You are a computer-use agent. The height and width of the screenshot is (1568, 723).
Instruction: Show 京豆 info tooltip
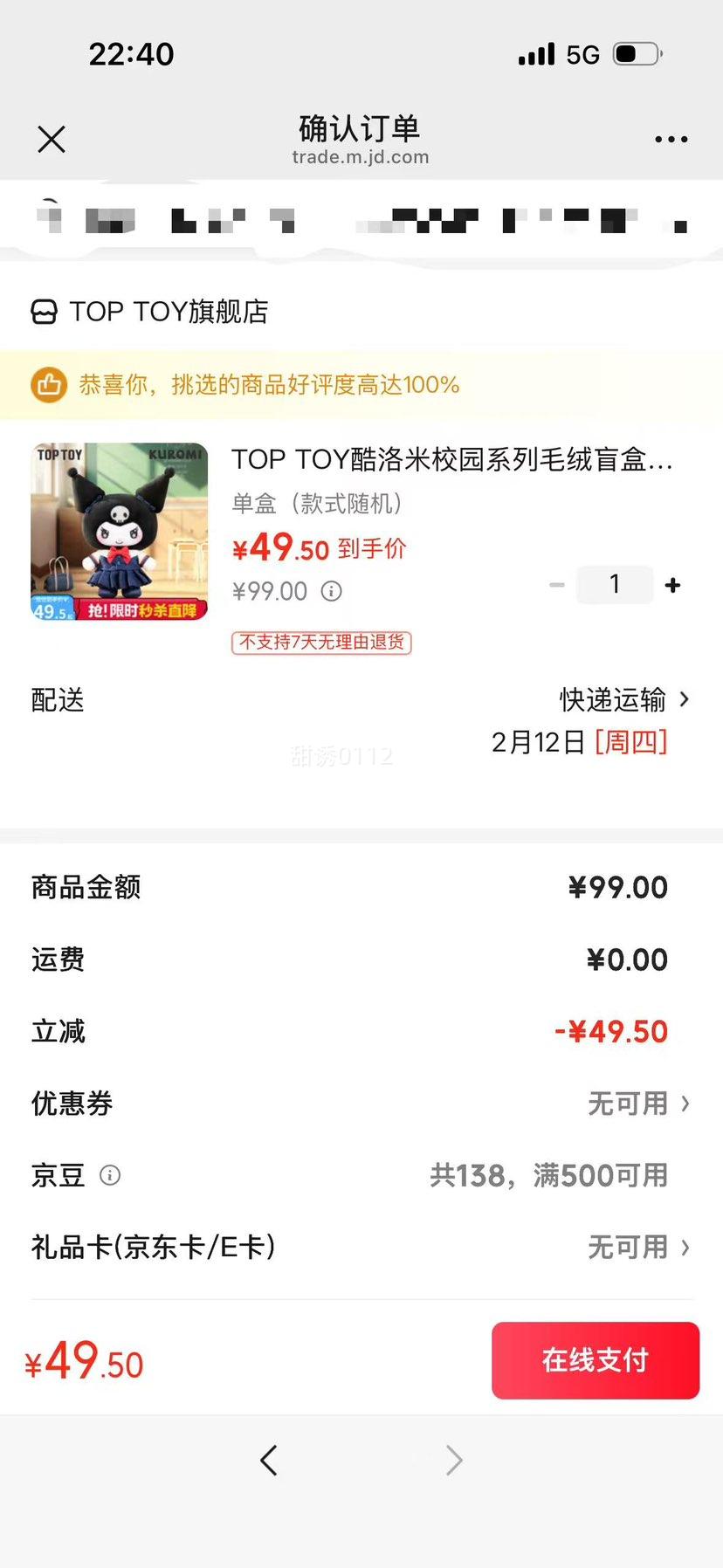coord(110,1175)
